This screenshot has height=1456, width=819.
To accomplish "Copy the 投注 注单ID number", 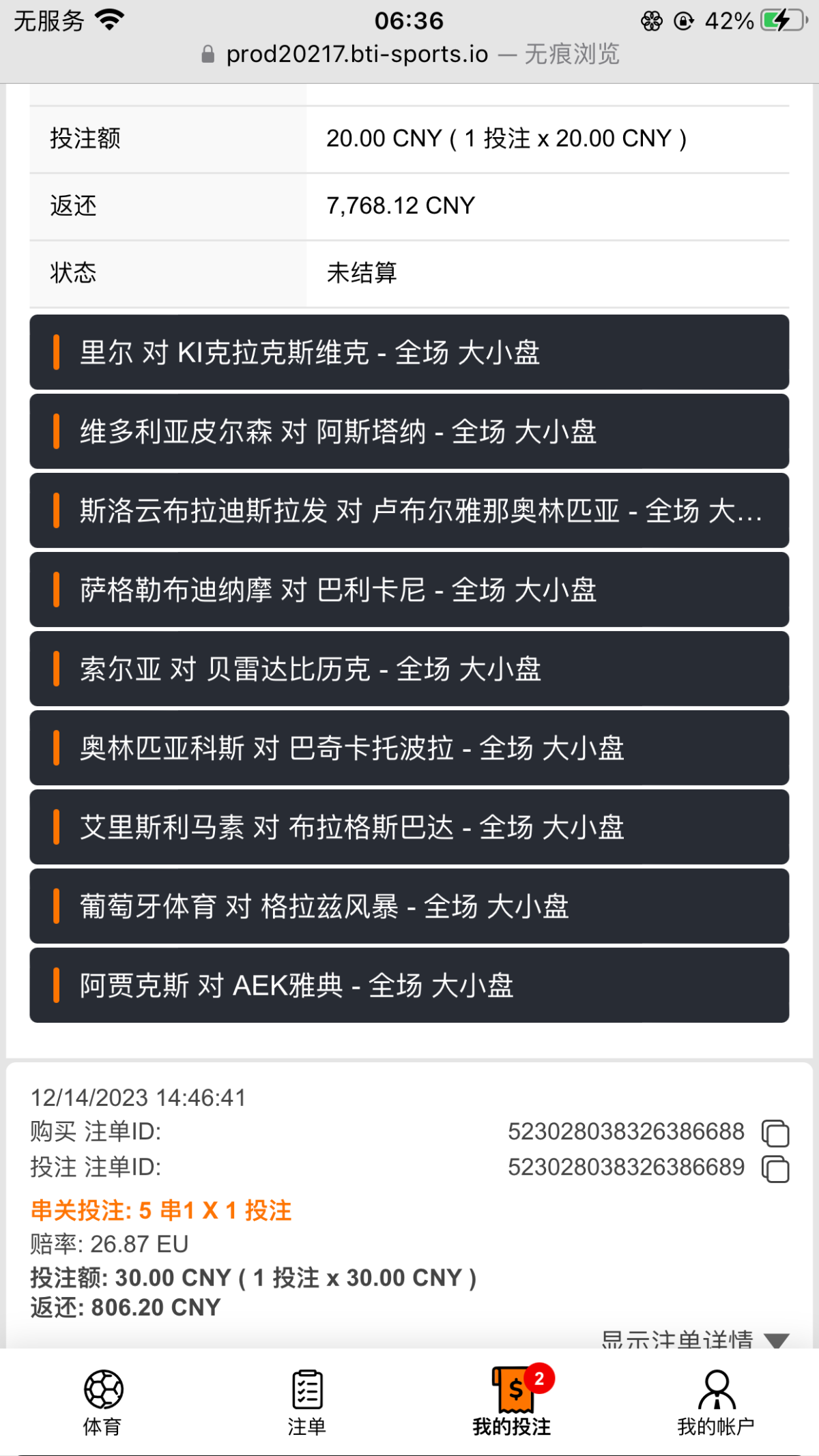I will (775, 1169).
